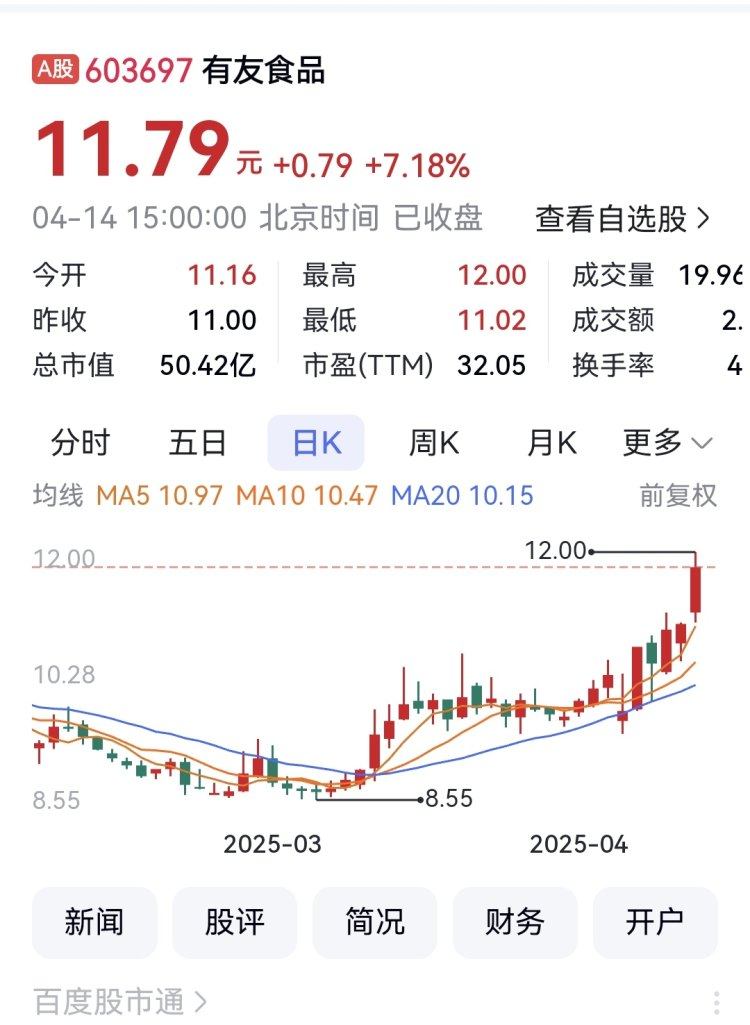The height and width of the screenshot is (1025, 750).
Task: Switch to the 月K chart tab
Action: (552, 443)
